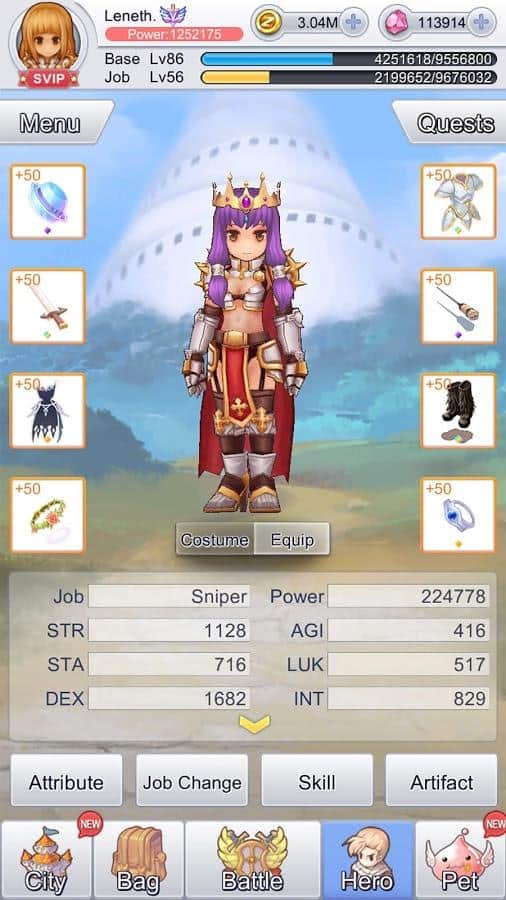The height and width of the screenshot is (900, 506).
Task: Add more pink gems with plus
Action: (481, 23)
